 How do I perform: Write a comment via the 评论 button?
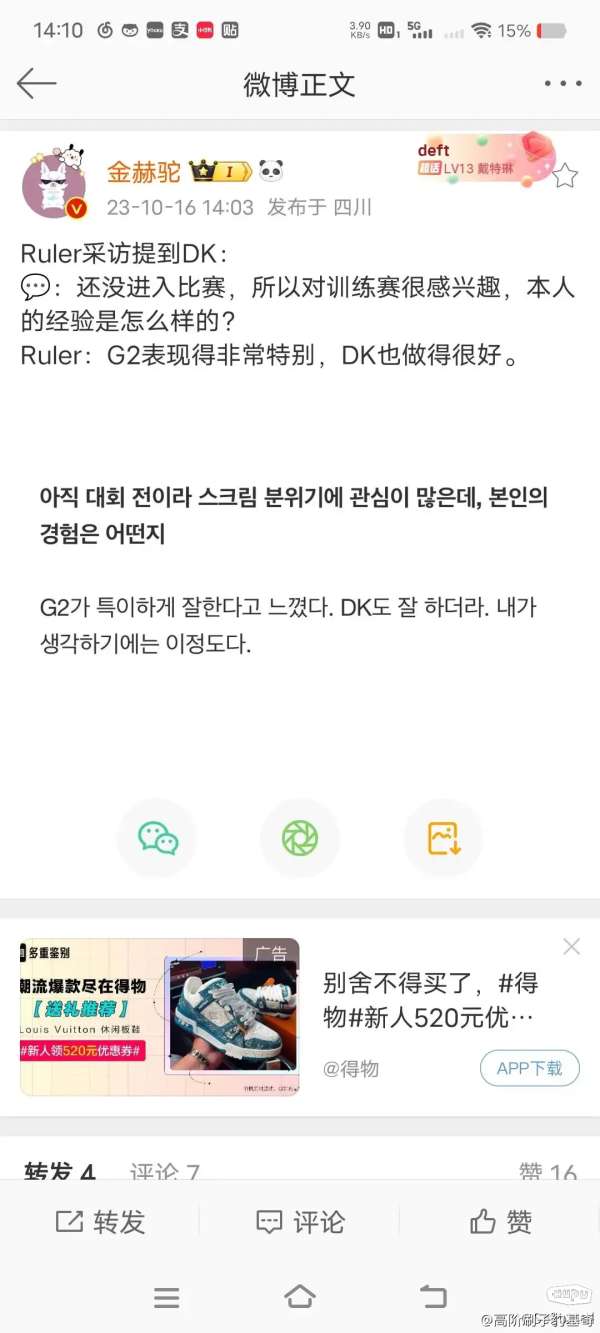(300, 1222)
